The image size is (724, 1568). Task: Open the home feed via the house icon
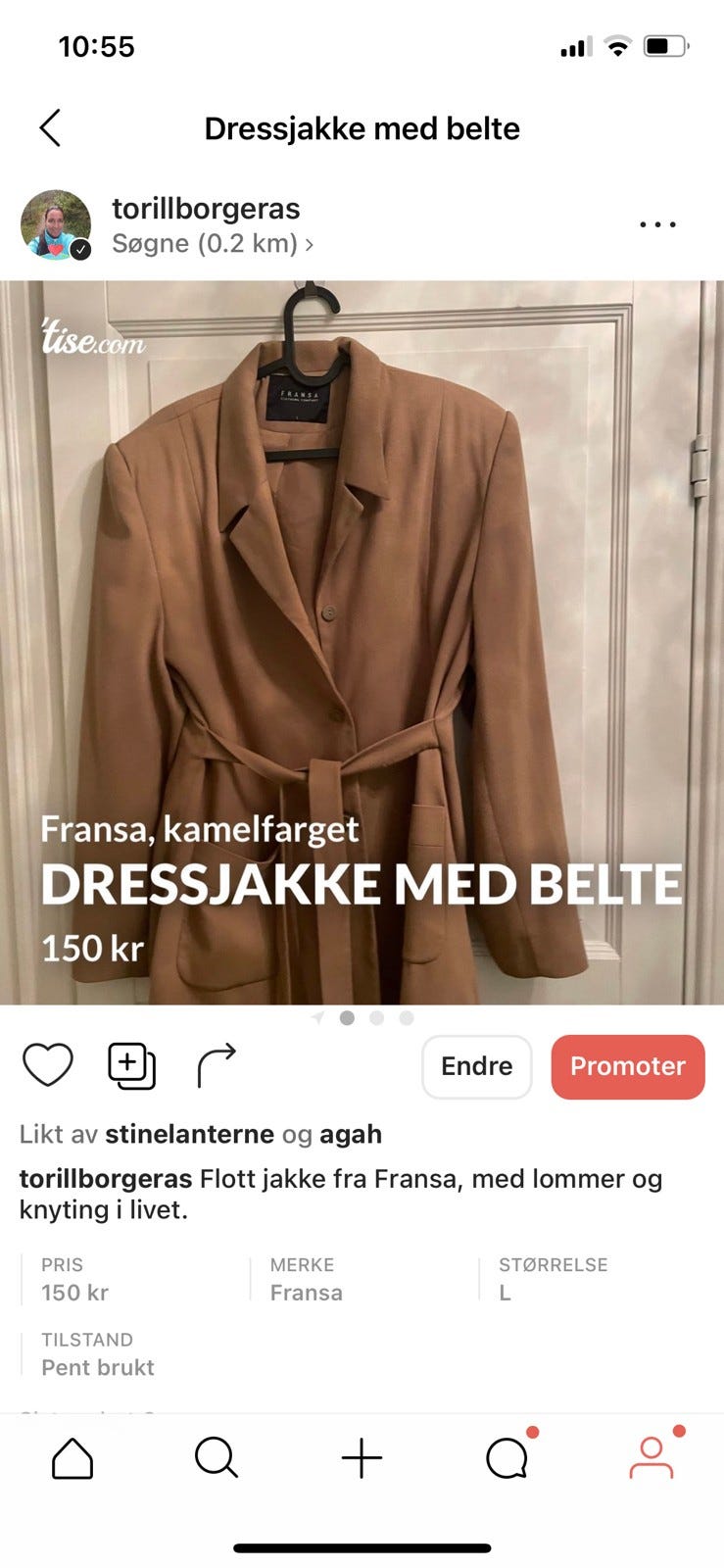pyautogui.click(x=72, y=1457)
